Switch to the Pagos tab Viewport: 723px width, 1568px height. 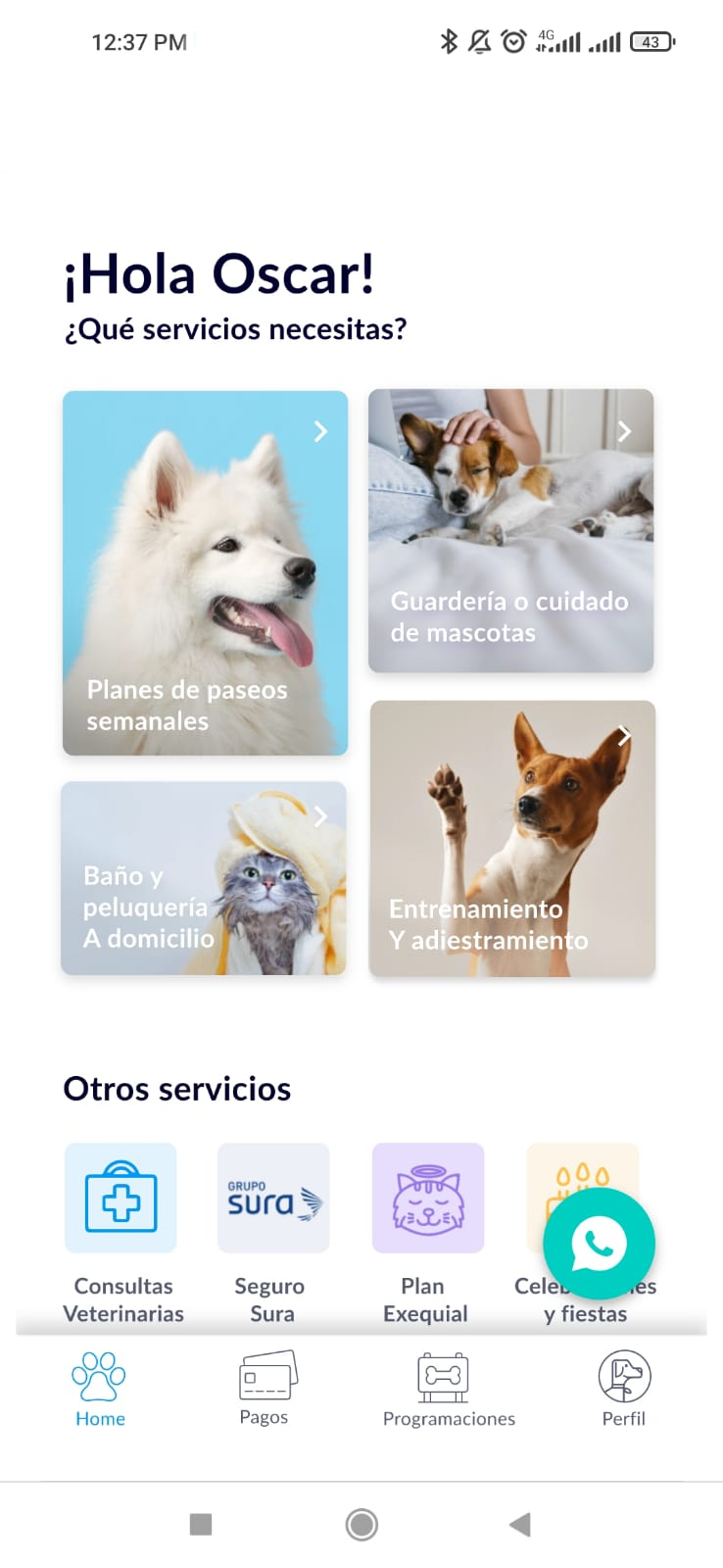coord(265,1388)
